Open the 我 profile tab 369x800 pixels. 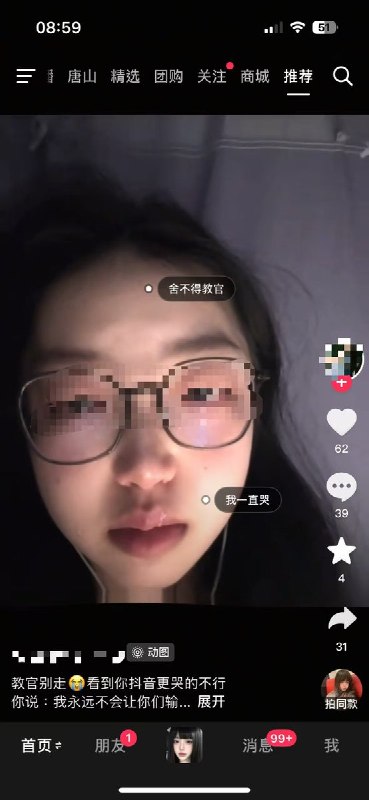[331, 746]
